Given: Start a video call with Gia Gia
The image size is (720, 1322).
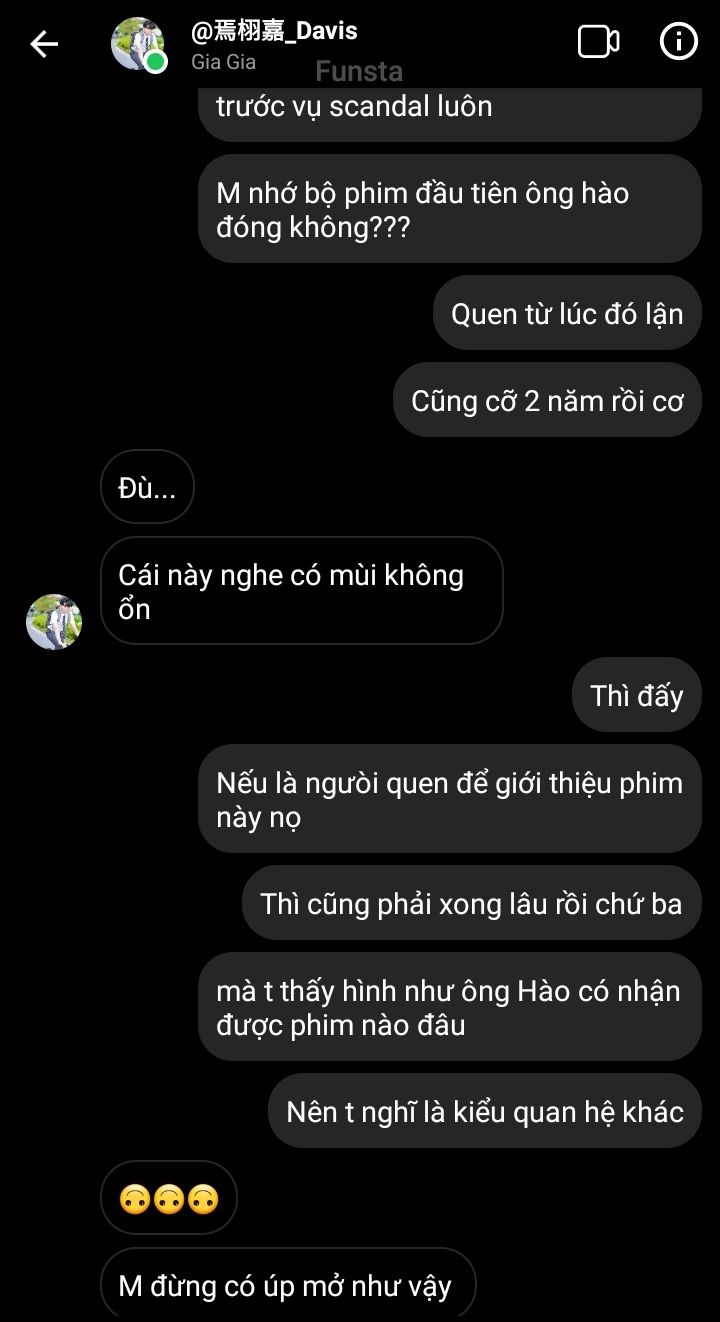Looking at the screenshot, I should [x=598, y=42].
